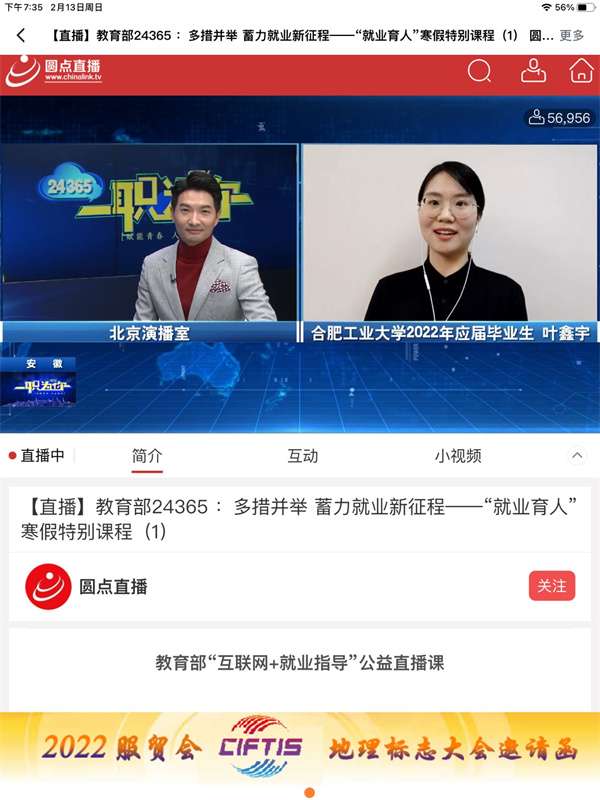Collapse the panel with the chevron

coord(577,456)
